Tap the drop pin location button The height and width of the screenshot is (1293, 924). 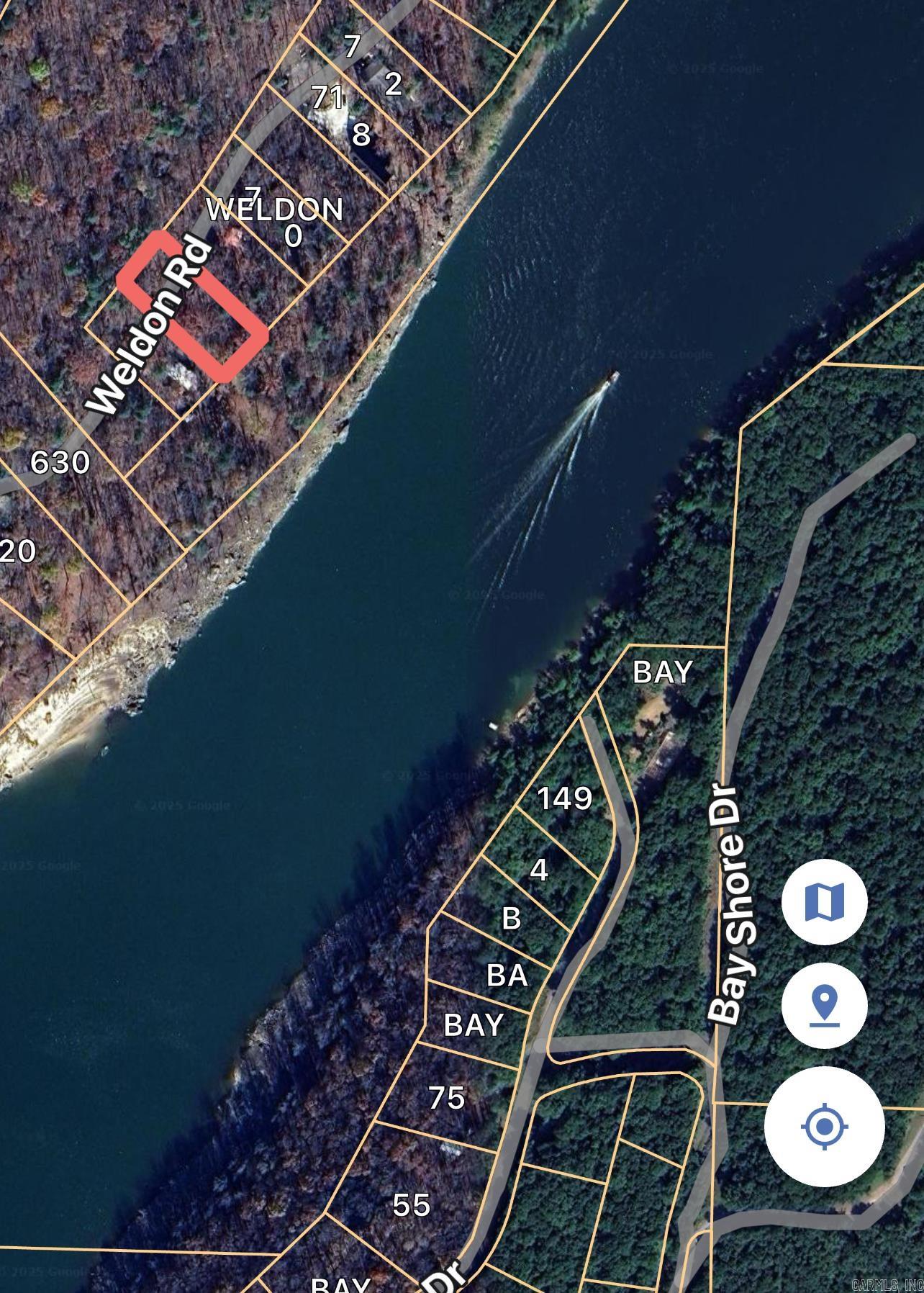coord(824,1004)
